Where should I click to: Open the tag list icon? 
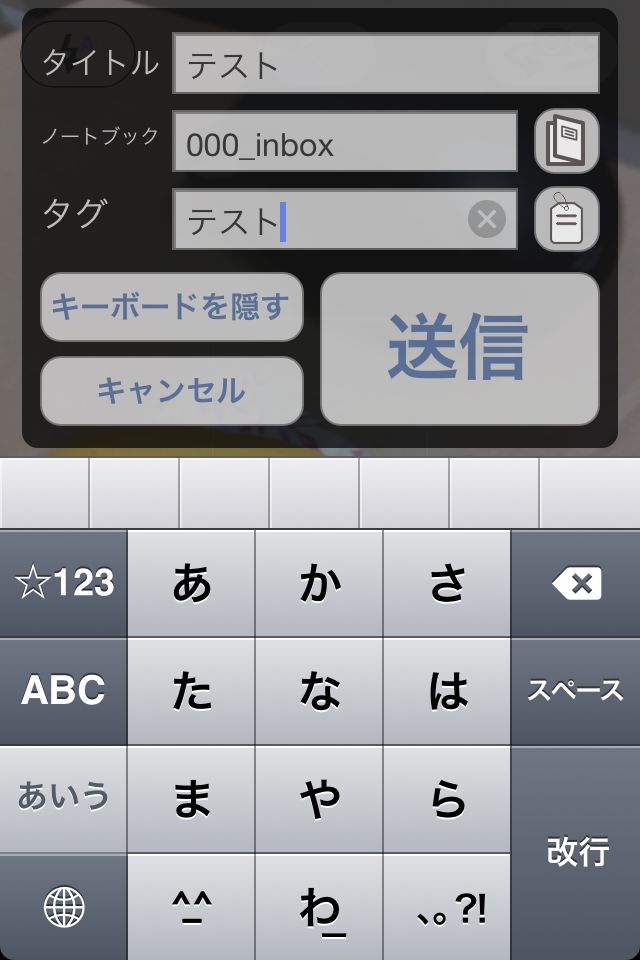pyautogui.click(x=567, y=219)
